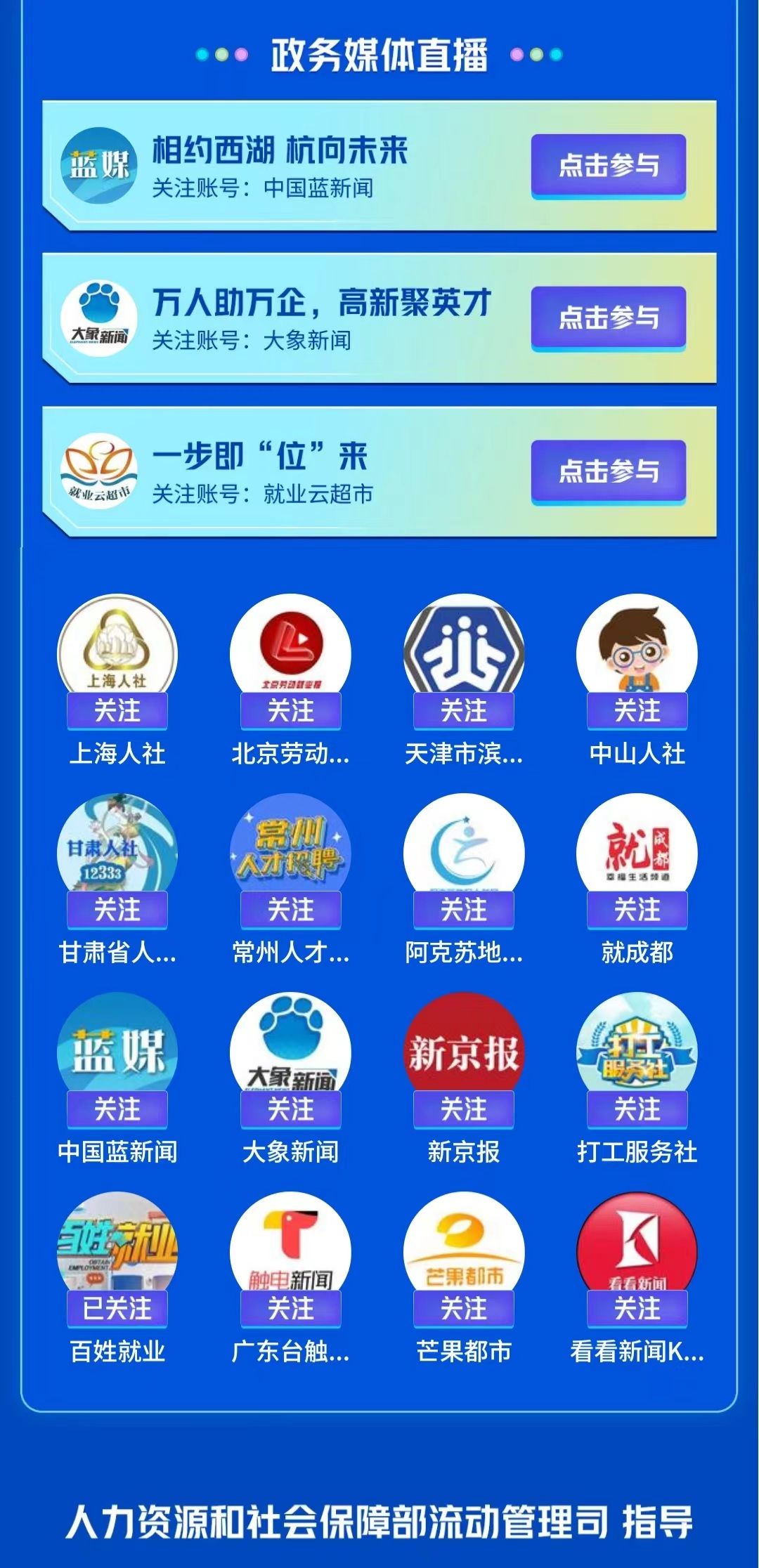Viewport: 759px width, 1568px height.
Task: Follow the 常州人才... account
Action: tap(290, 910)
